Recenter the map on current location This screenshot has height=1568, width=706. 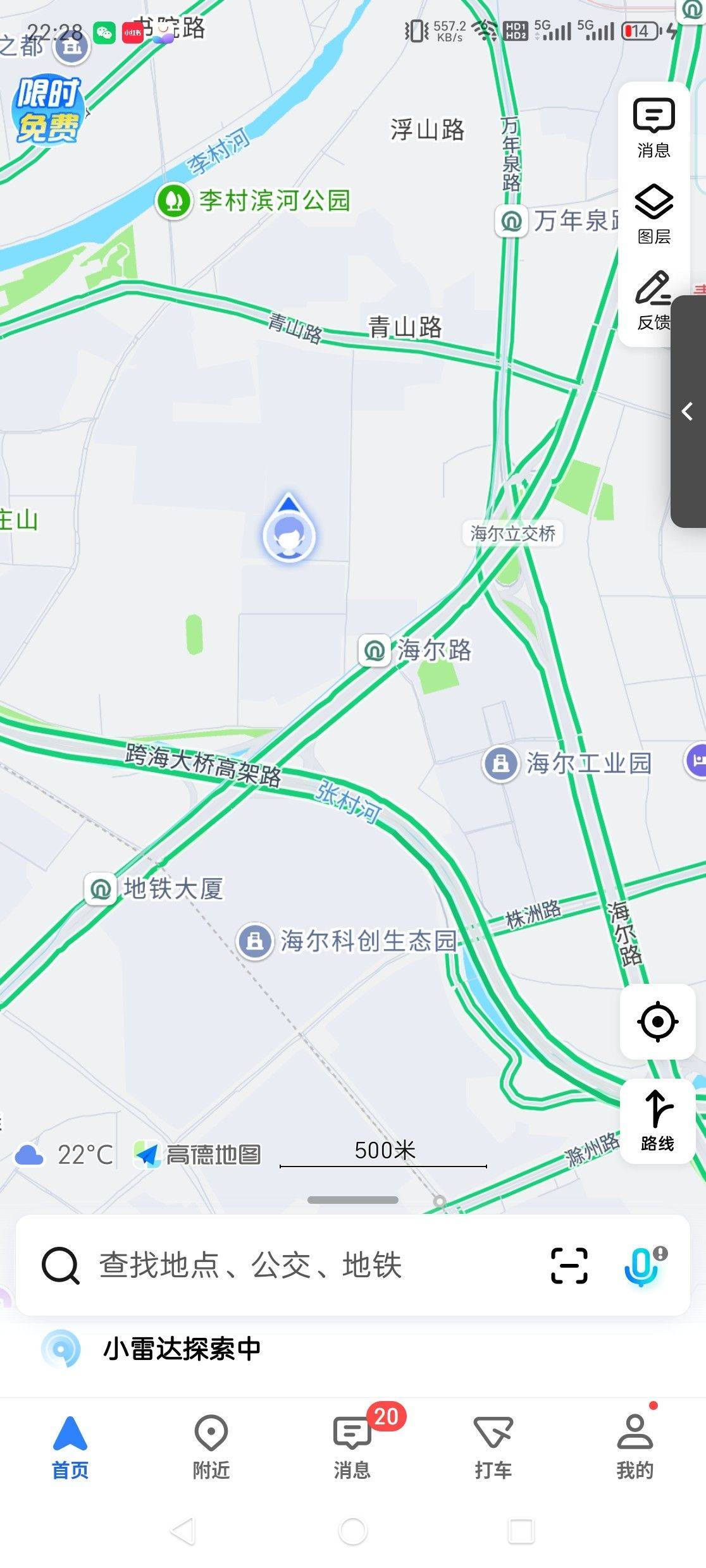click(x=657, y=1021)
